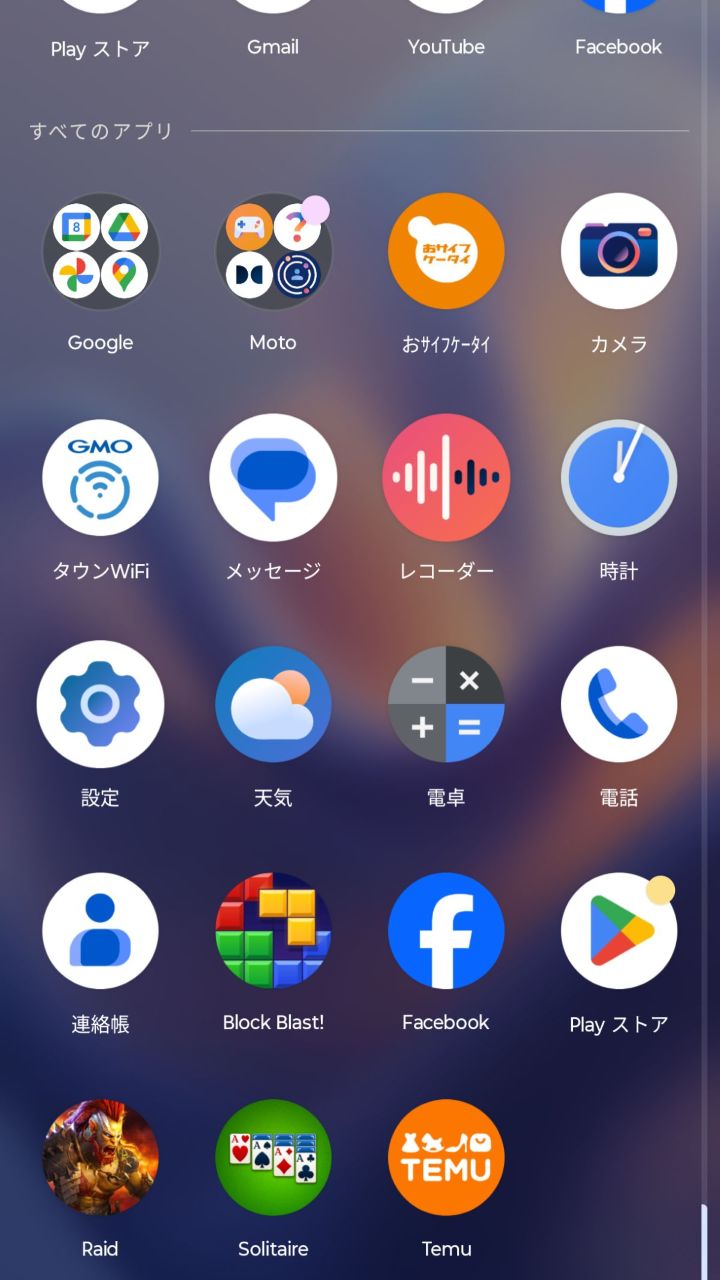Open the メッセージ app
This screenshot has height=1280, width=720.
tap(273, 478)
